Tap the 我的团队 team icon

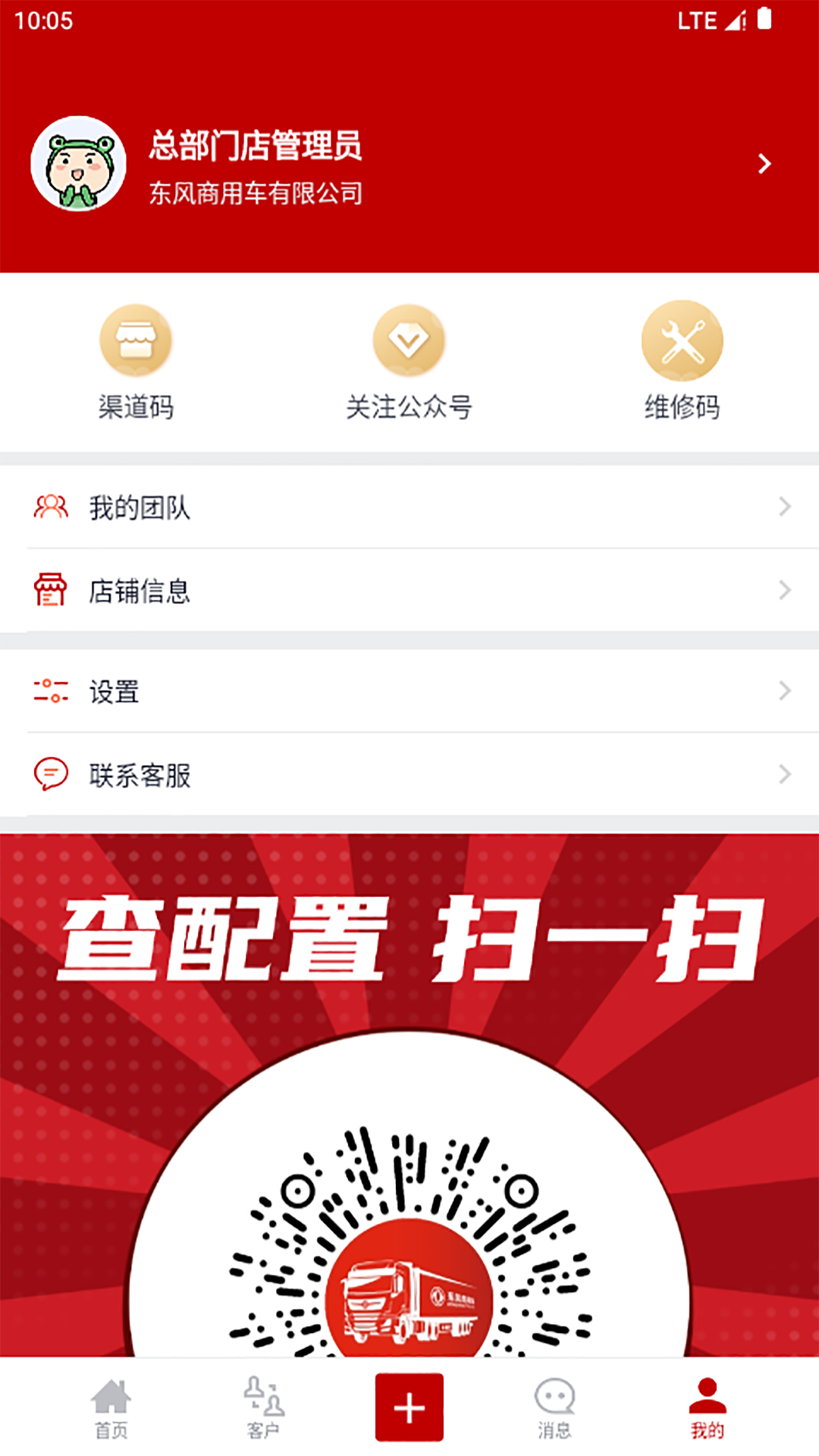click(x=50, y=508)
